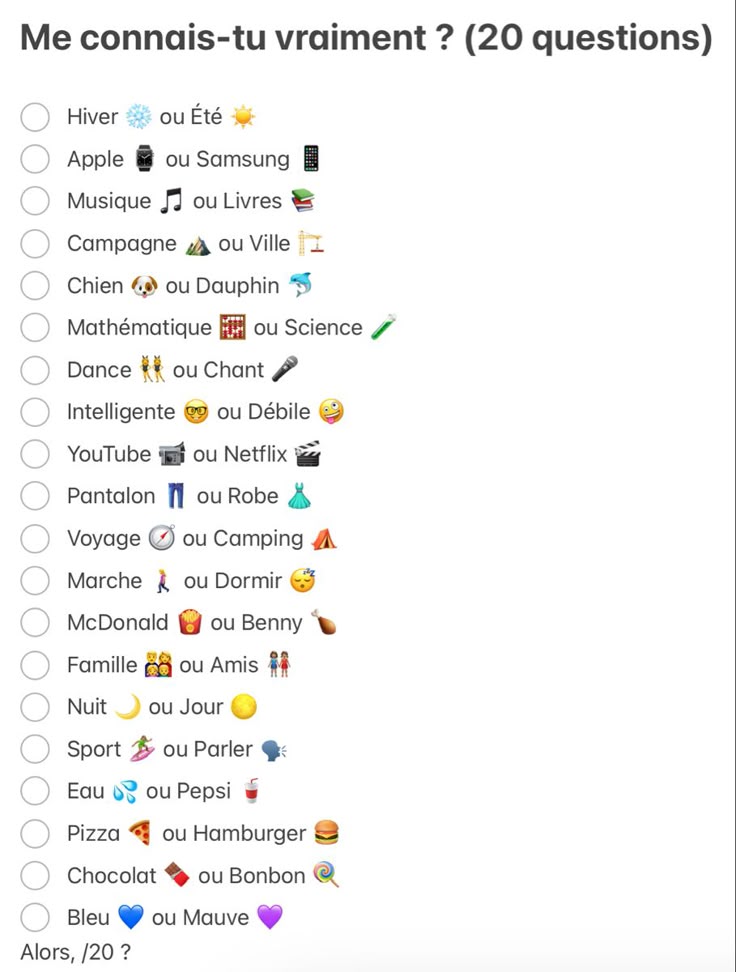Check Pizza ou Hamburger item
Screen dimensions: 736x972
tap(36, 834)
